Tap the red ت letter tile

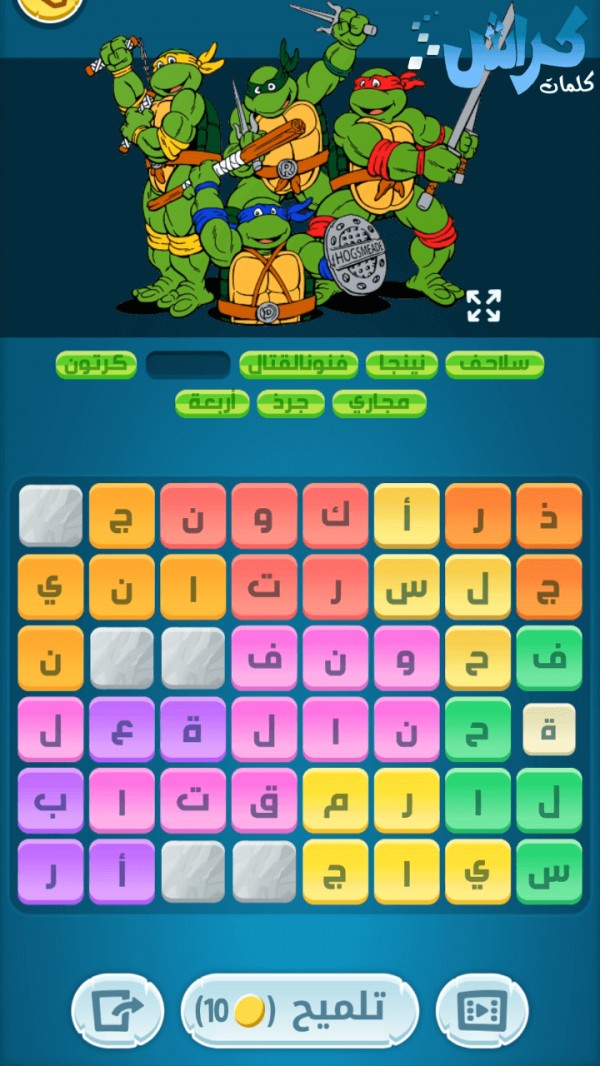264,587
